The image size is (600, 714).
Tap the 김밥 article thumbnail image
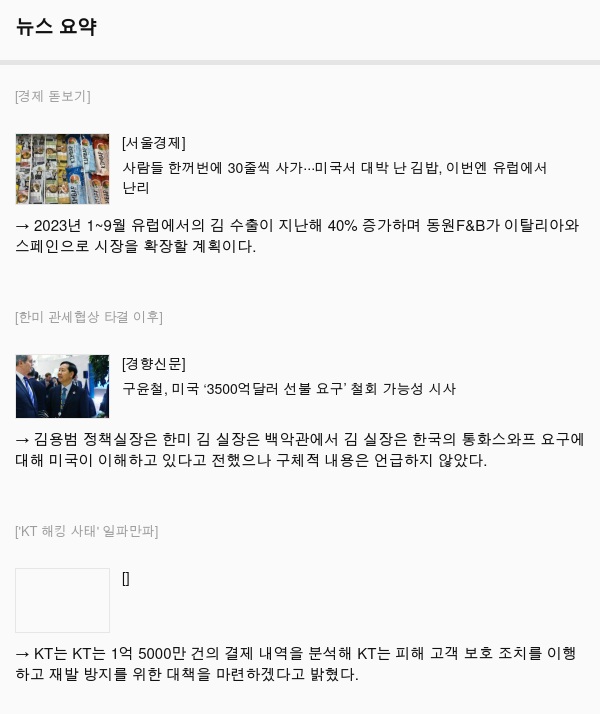62,169
